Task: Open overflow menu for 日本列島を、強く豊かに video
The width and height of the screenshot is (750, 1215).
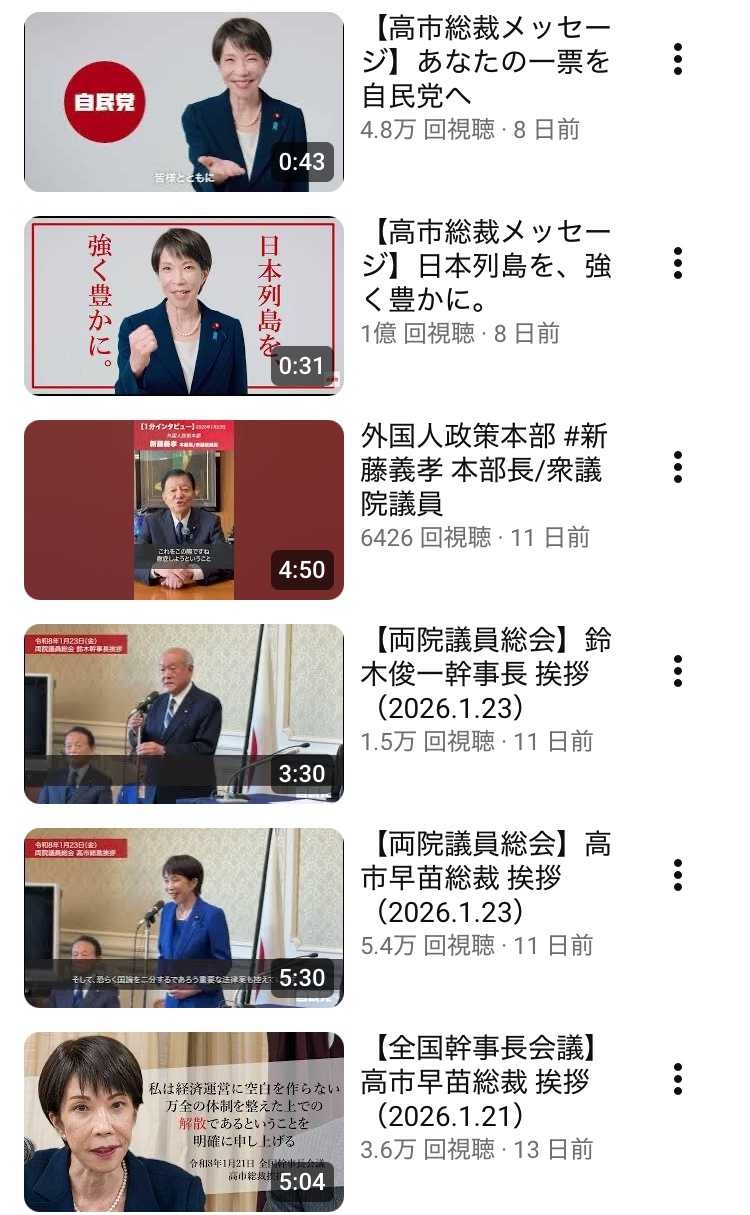Action: (678, 263)
